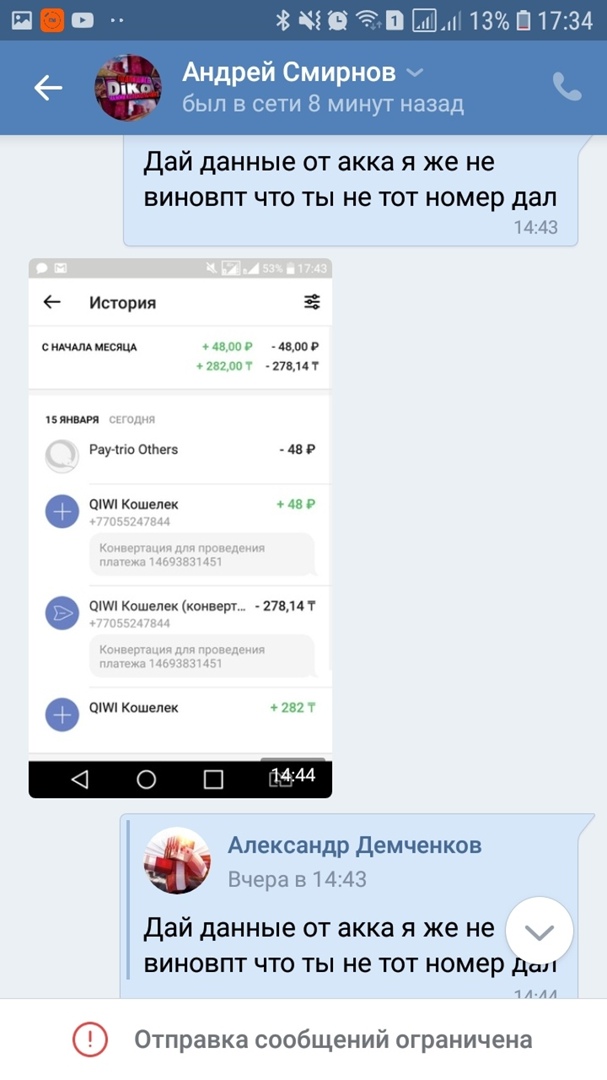Viewport: 607px width, 1080px height.
Task: Open the QIWI История screenshot attachment
Action: pyautogui.click(x=180, y=528)
